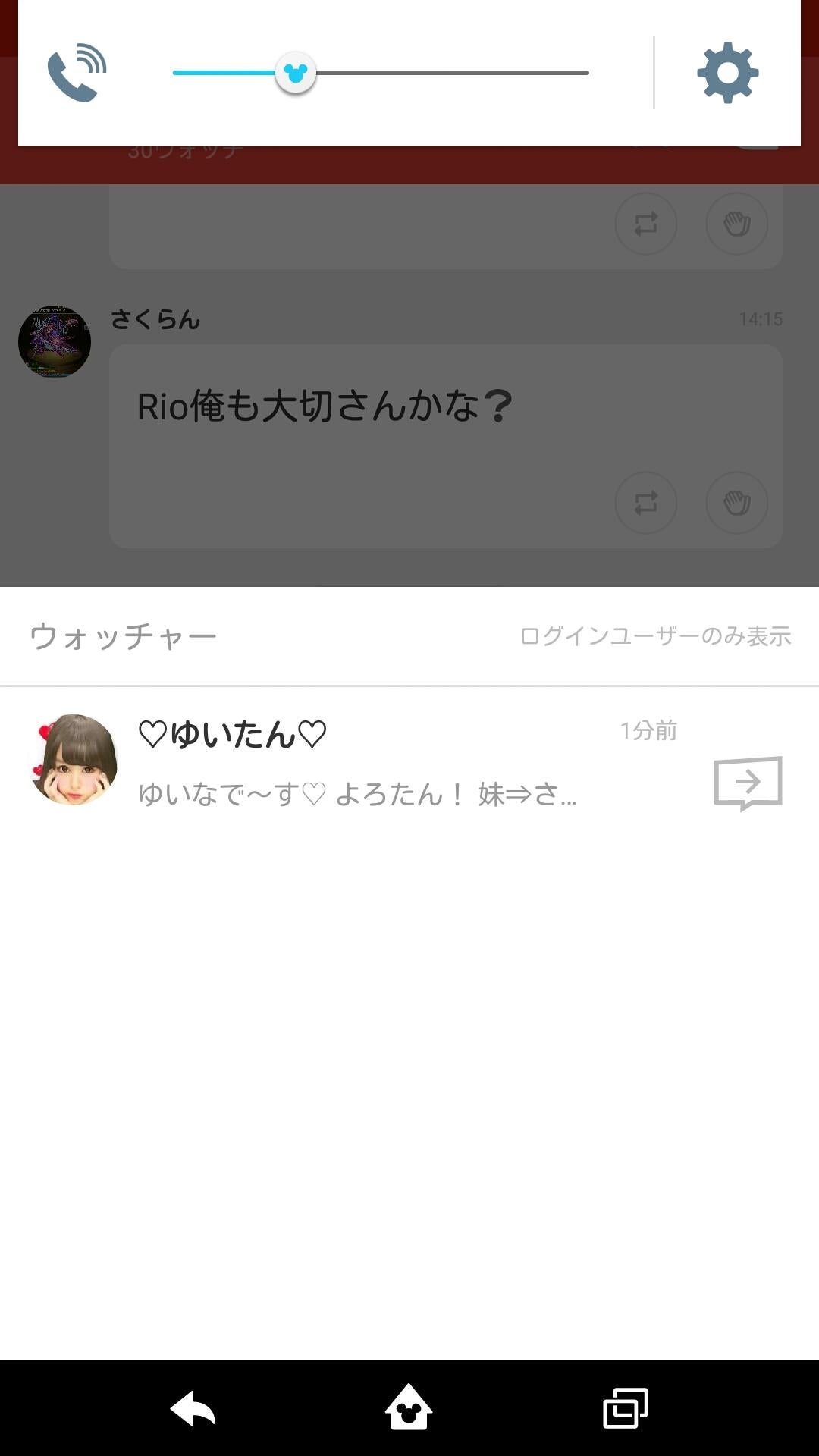The height and width of the screenshot is (1456, 819).
Task: Tap the repeat icon on さくらん's comment
Action: (x=645, y=503)
